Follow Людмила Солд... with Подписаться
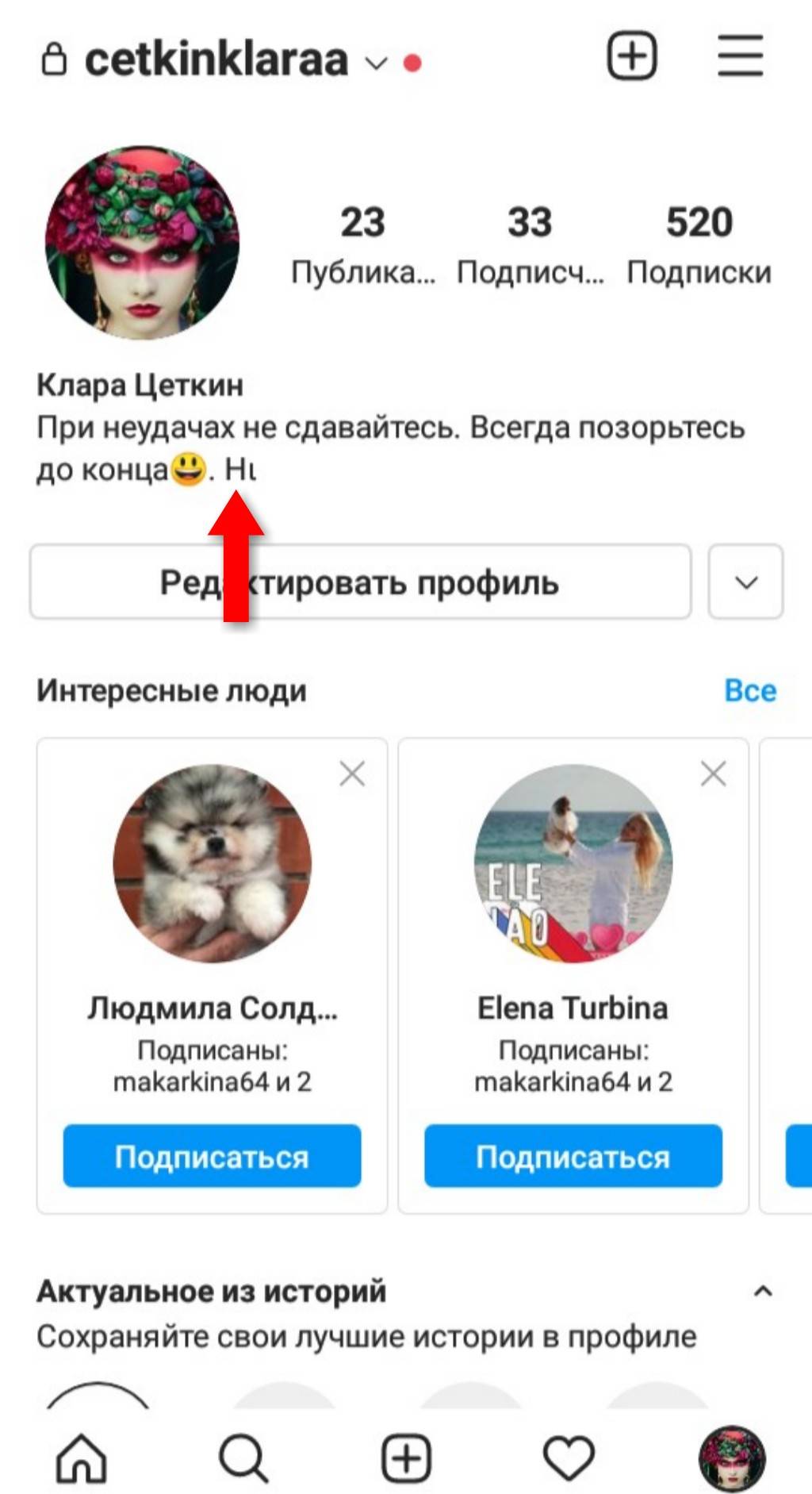This screenshot has width=812, height=1494. point(212,1156)
